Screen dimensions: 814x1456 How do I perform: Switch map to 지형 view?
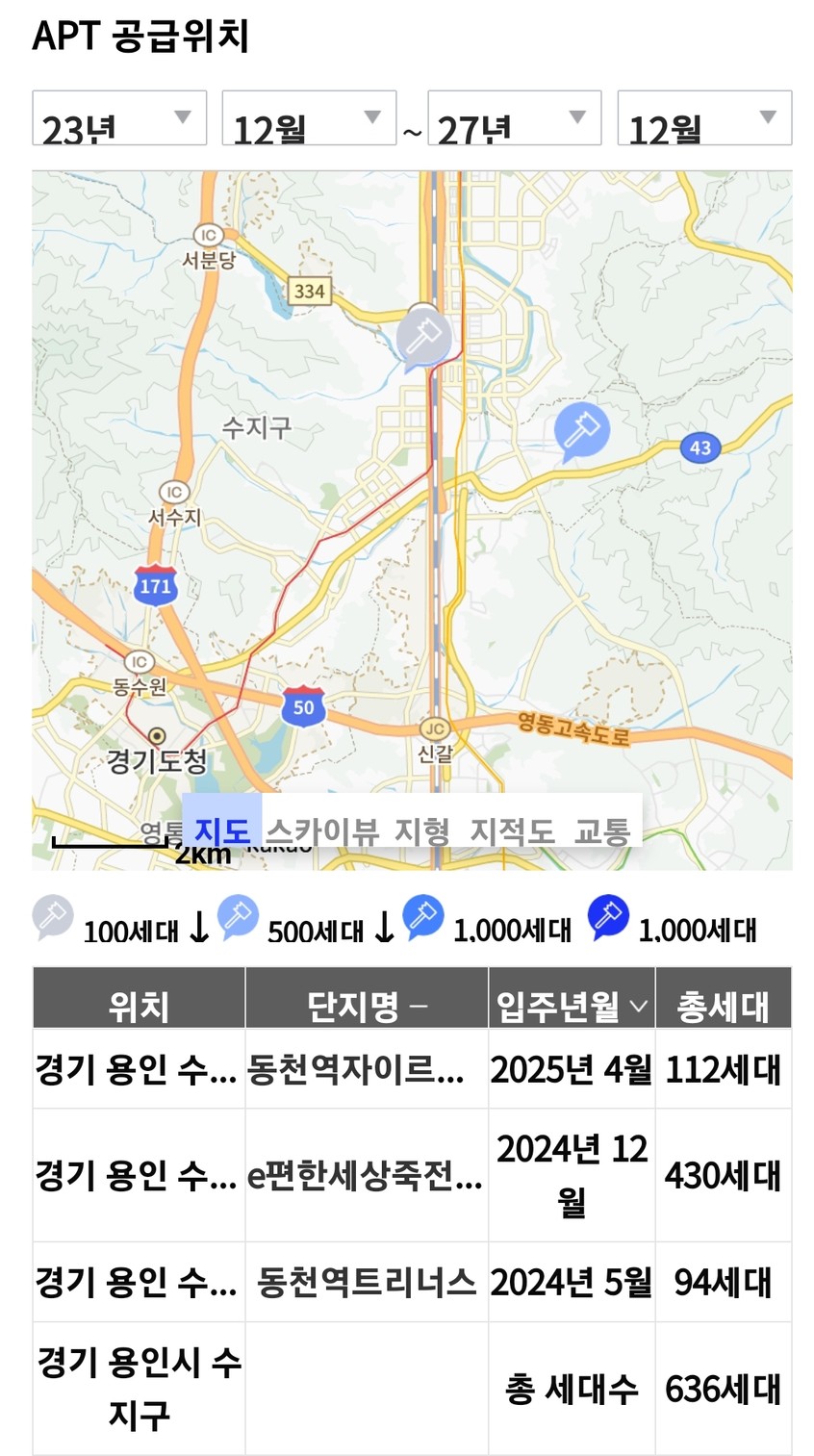pyautogui.click(x=423, y=830)
